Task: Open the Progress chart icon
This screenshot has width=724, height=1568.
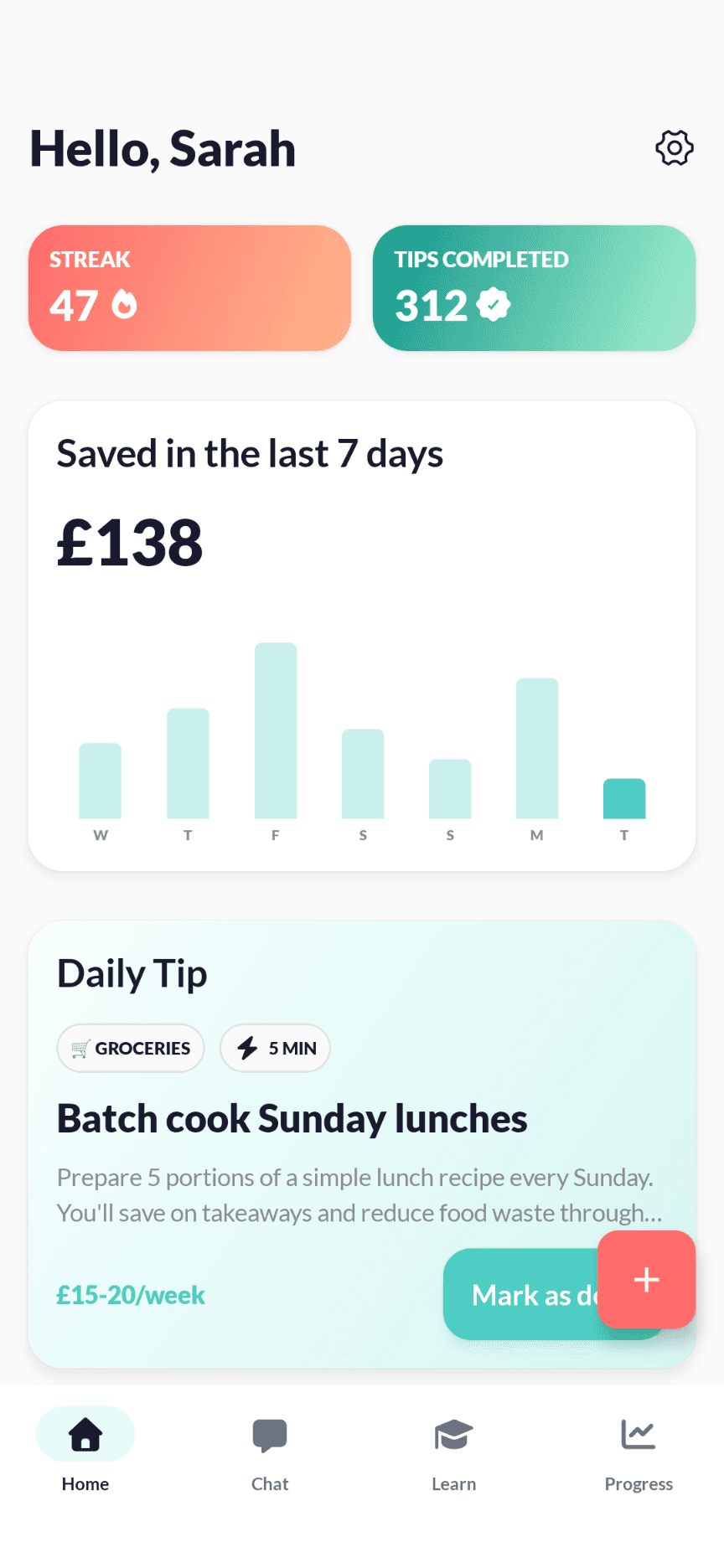Action: click(638, 1432)
